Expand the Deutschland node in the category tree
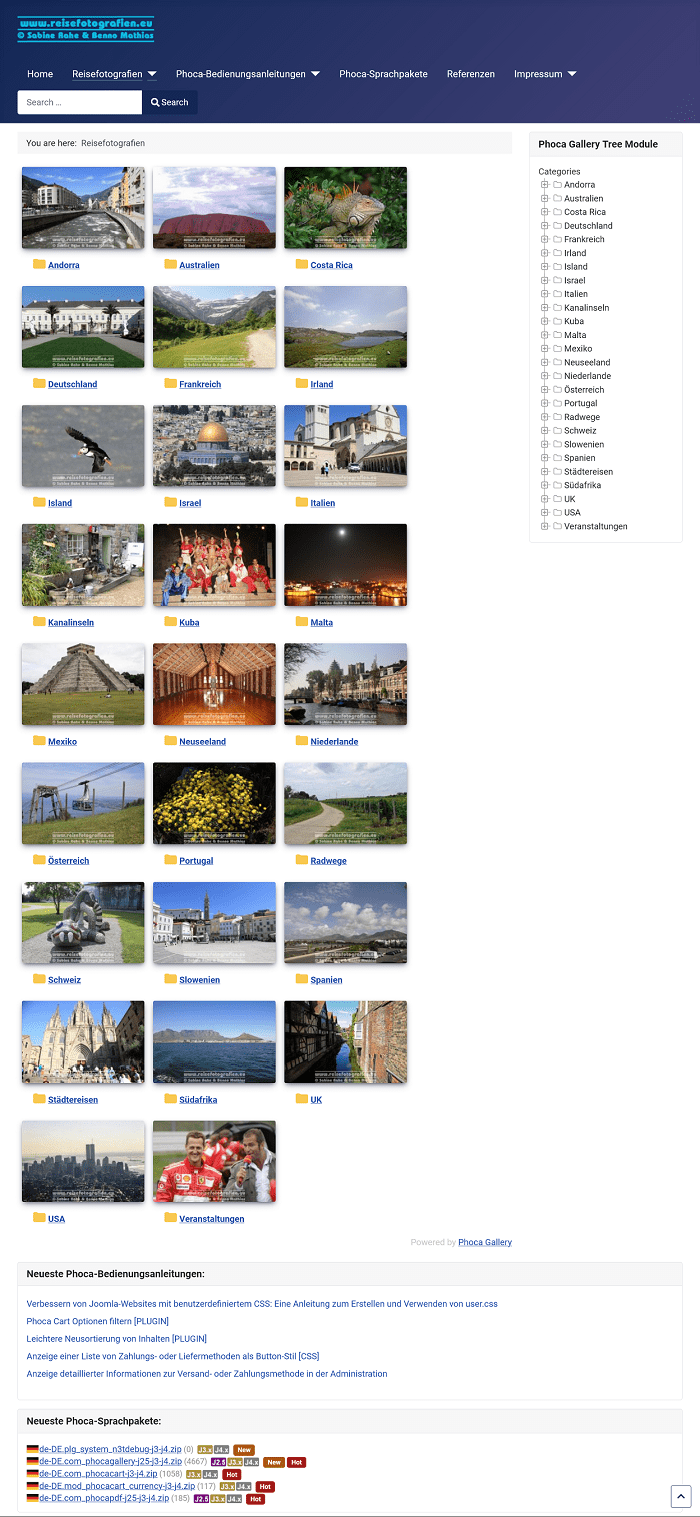The width and height of the screenshot is (700, 1517). [545, 226]
